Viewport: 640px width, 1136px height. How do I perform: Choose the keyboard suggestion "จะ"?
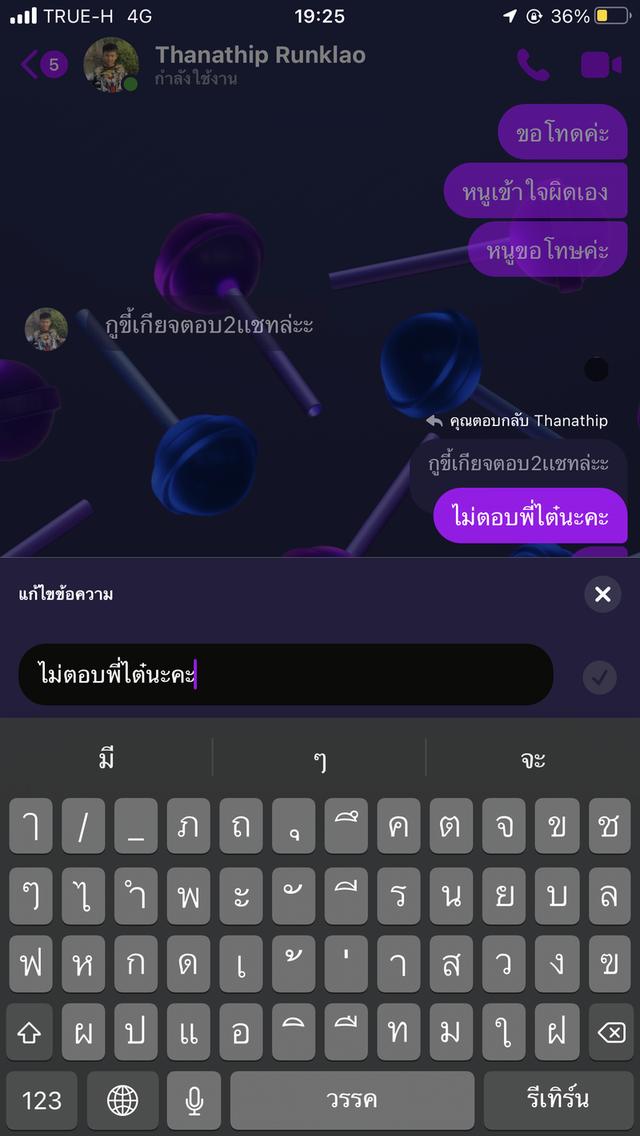[x=532, y=760]
